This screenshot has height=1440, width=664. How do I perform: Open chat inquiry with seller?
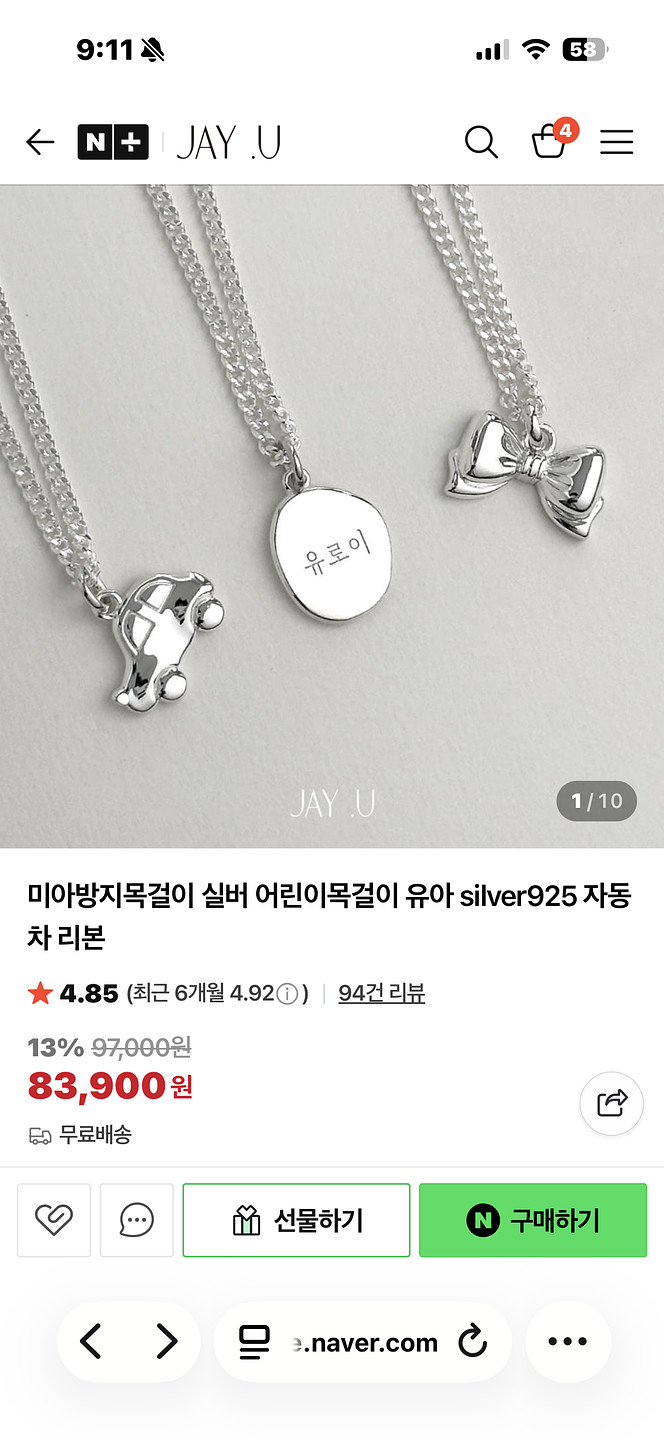point(137,1220)
